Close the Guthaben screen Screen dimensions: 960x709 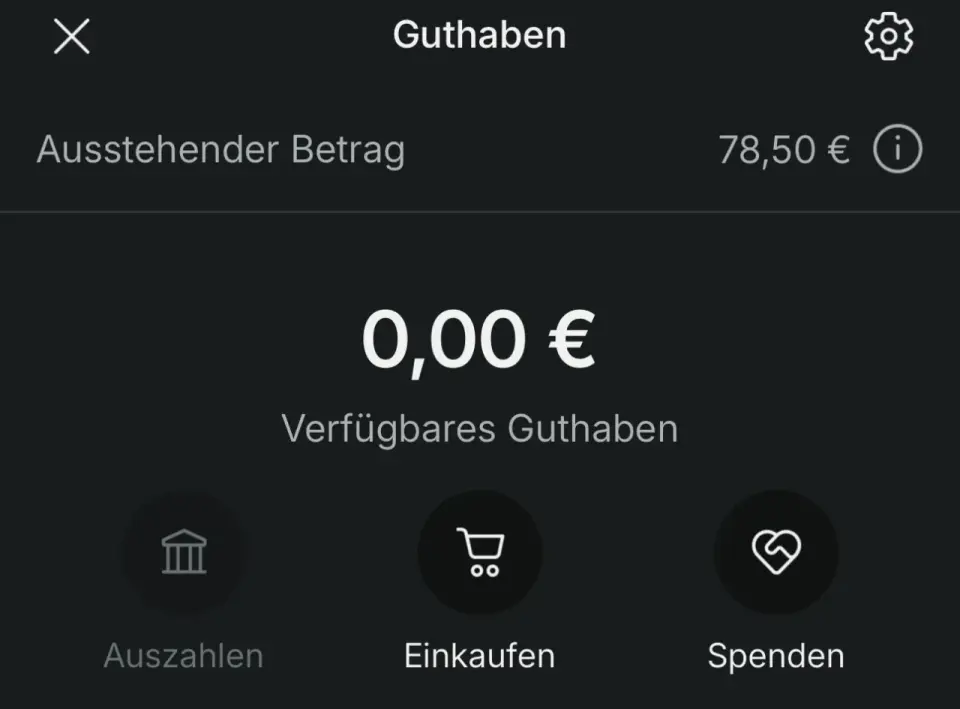pyautogui.click(x=72, y=36)
